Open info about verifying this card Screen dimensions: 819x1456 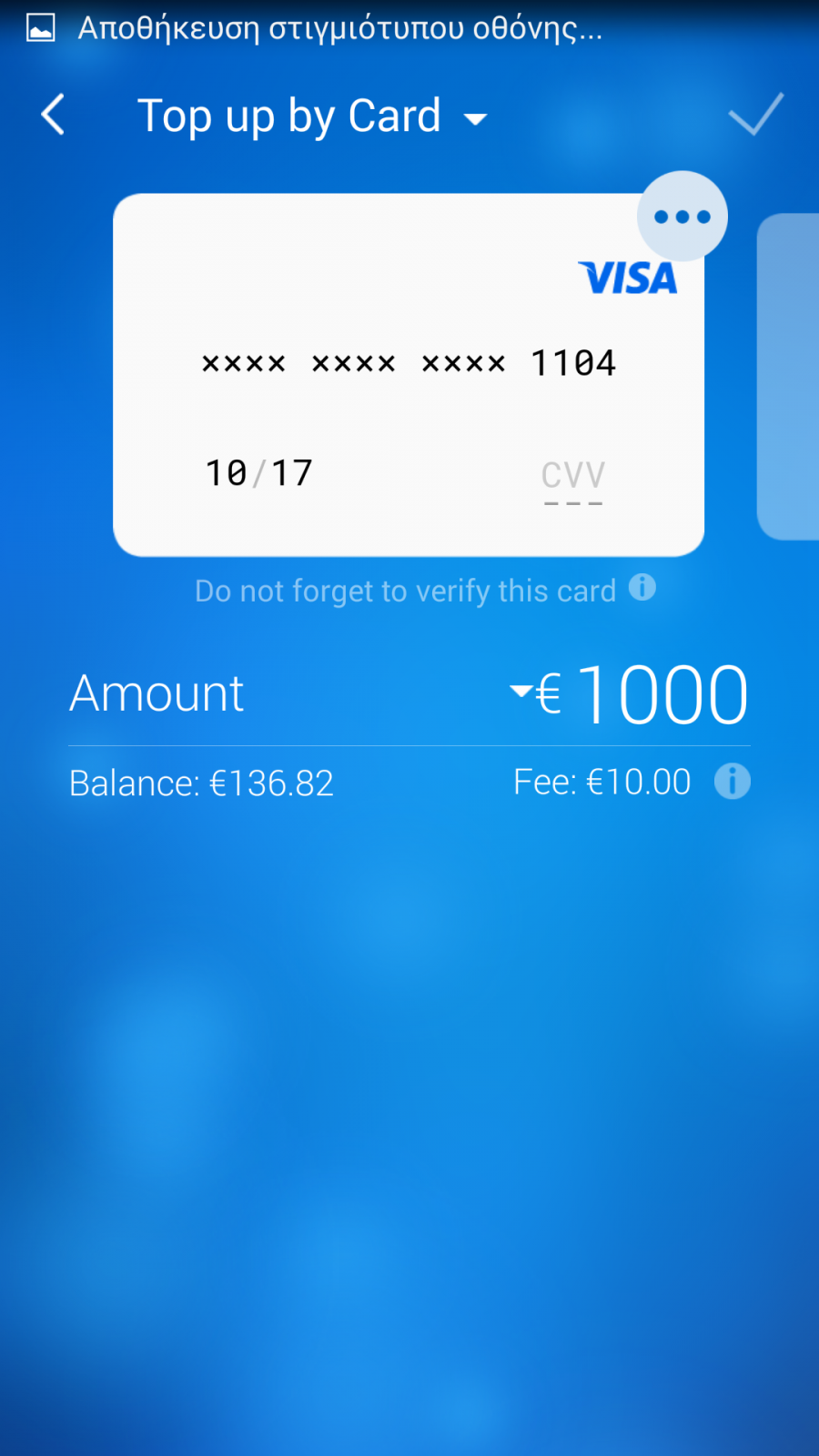pos(642,588)
